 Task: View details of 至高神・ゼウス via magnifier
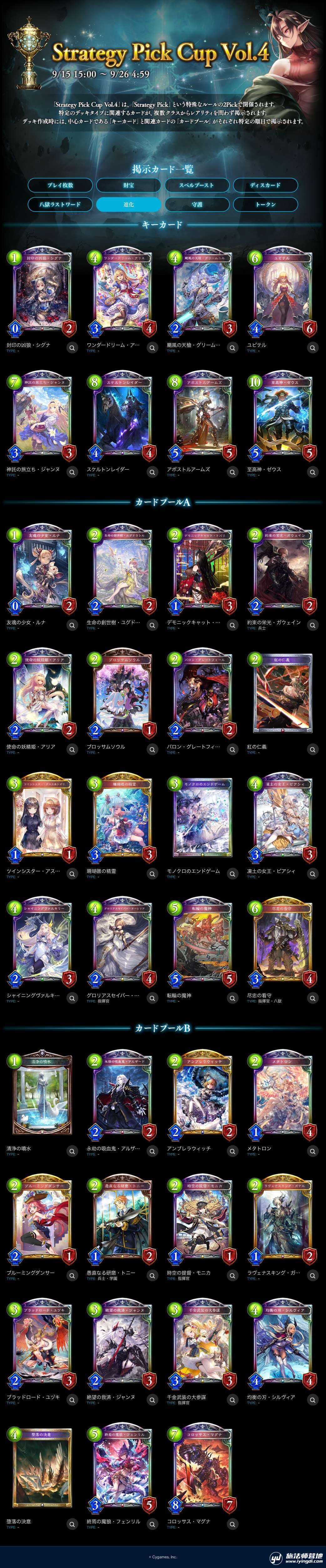click(x=313, y=472)
